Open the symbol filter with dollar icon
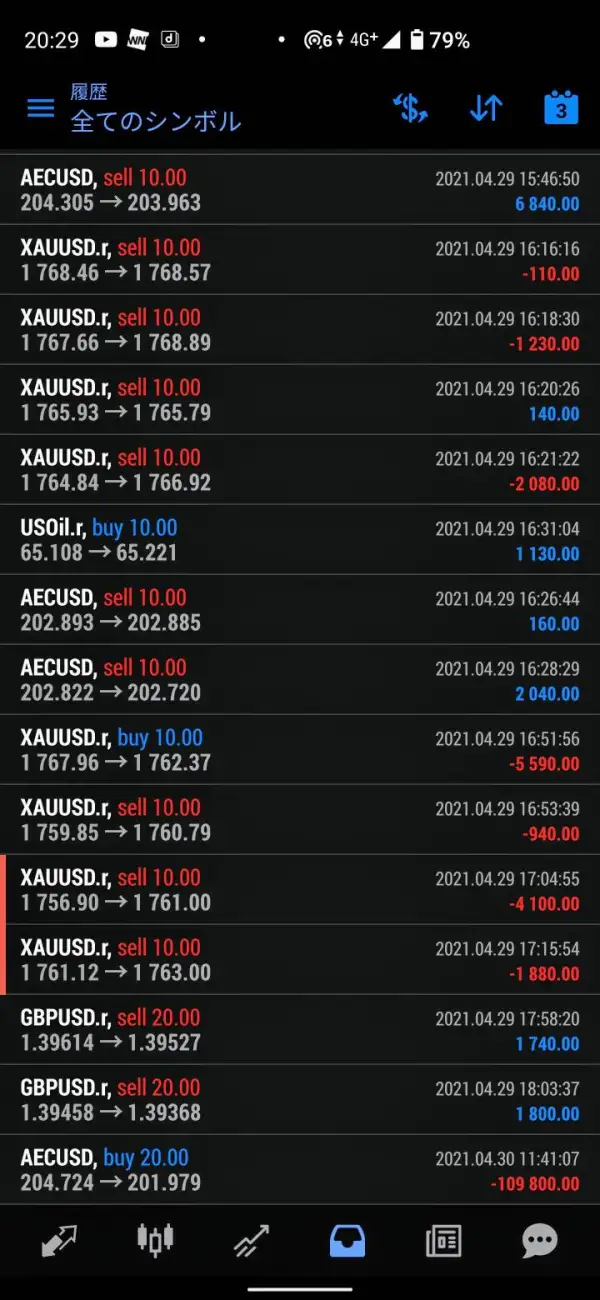The image size is (600, 1300). [x=410, y=108]
